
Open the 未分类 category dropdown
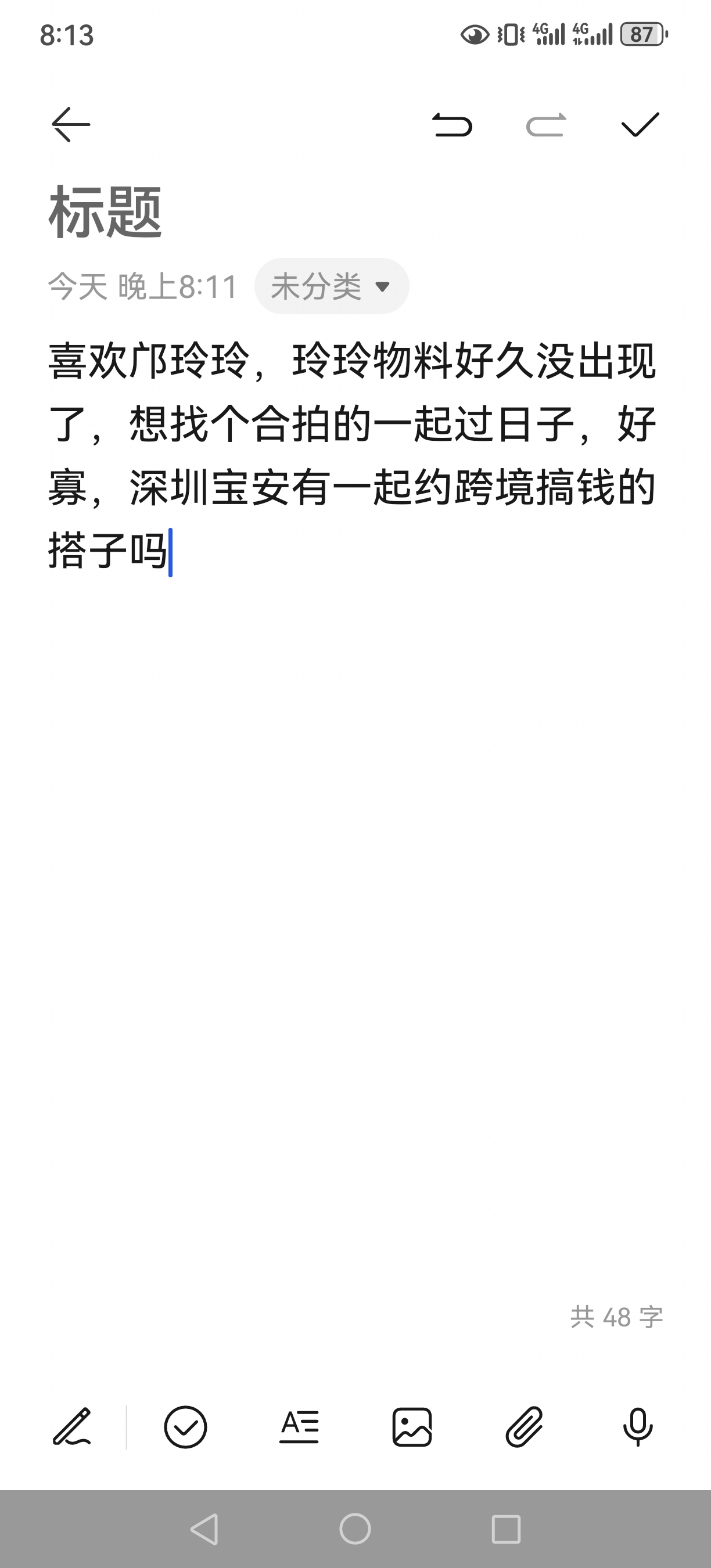332,286
